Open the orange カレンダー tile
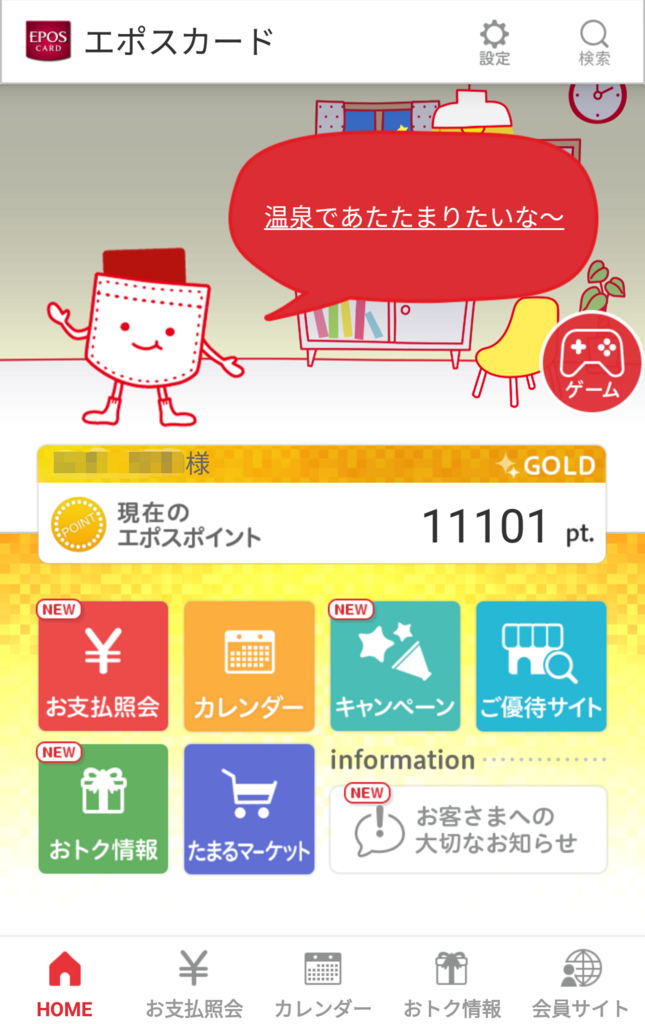645x1024 pixels. tap(249, 666)
